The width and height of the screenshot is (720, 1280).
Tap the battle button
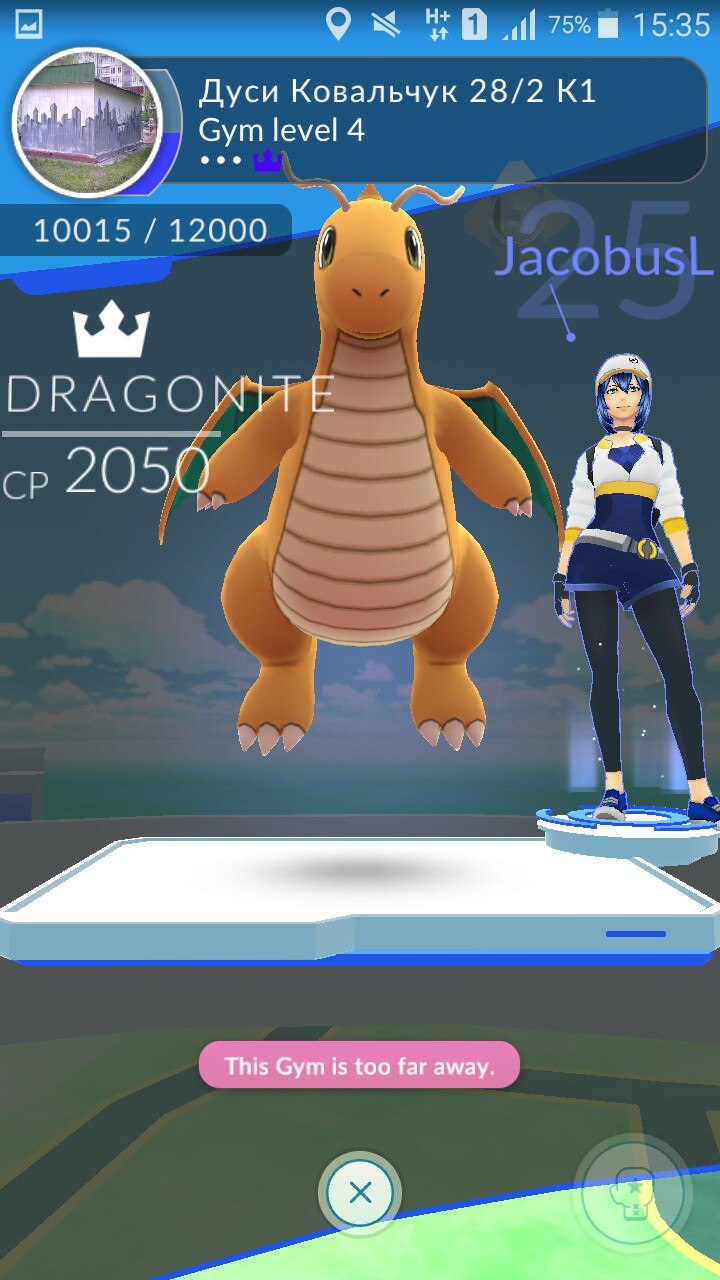click(633, 1194)
